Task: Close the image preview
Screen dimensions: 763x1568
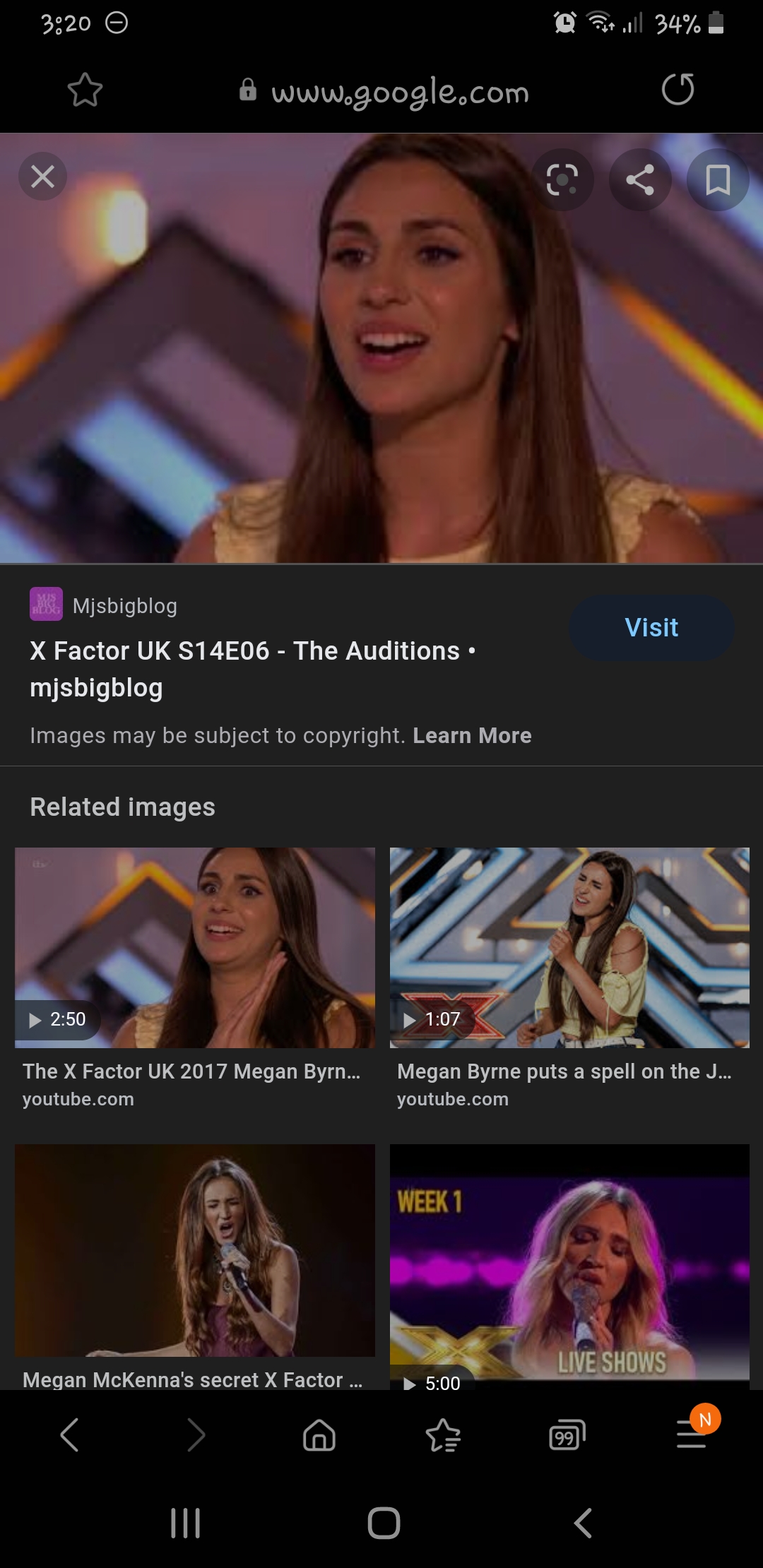Action: 43,177
